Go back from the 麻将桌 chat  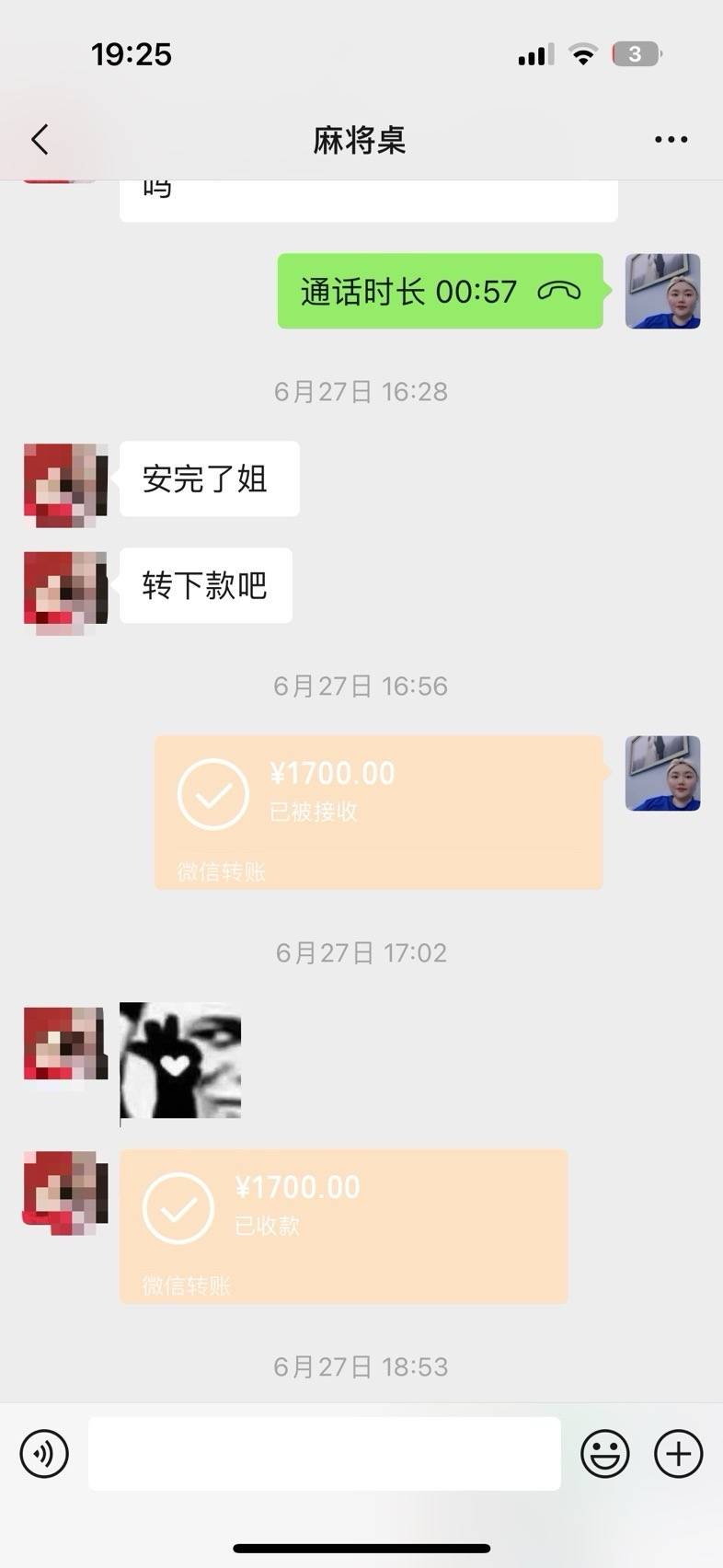click(40, 140)
